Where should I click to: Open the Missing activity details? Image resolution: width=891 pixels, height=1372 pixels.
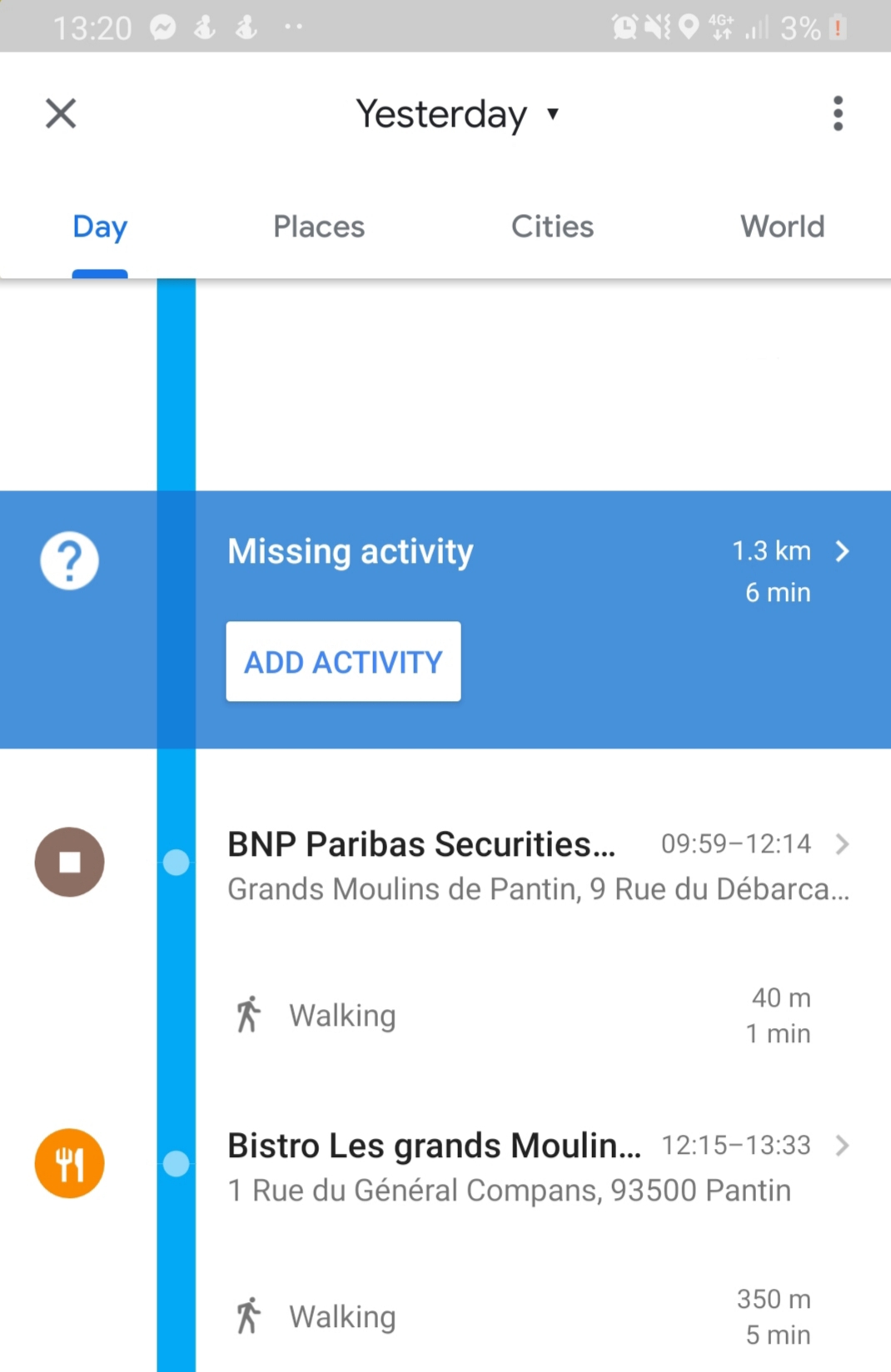pos(841,552)
